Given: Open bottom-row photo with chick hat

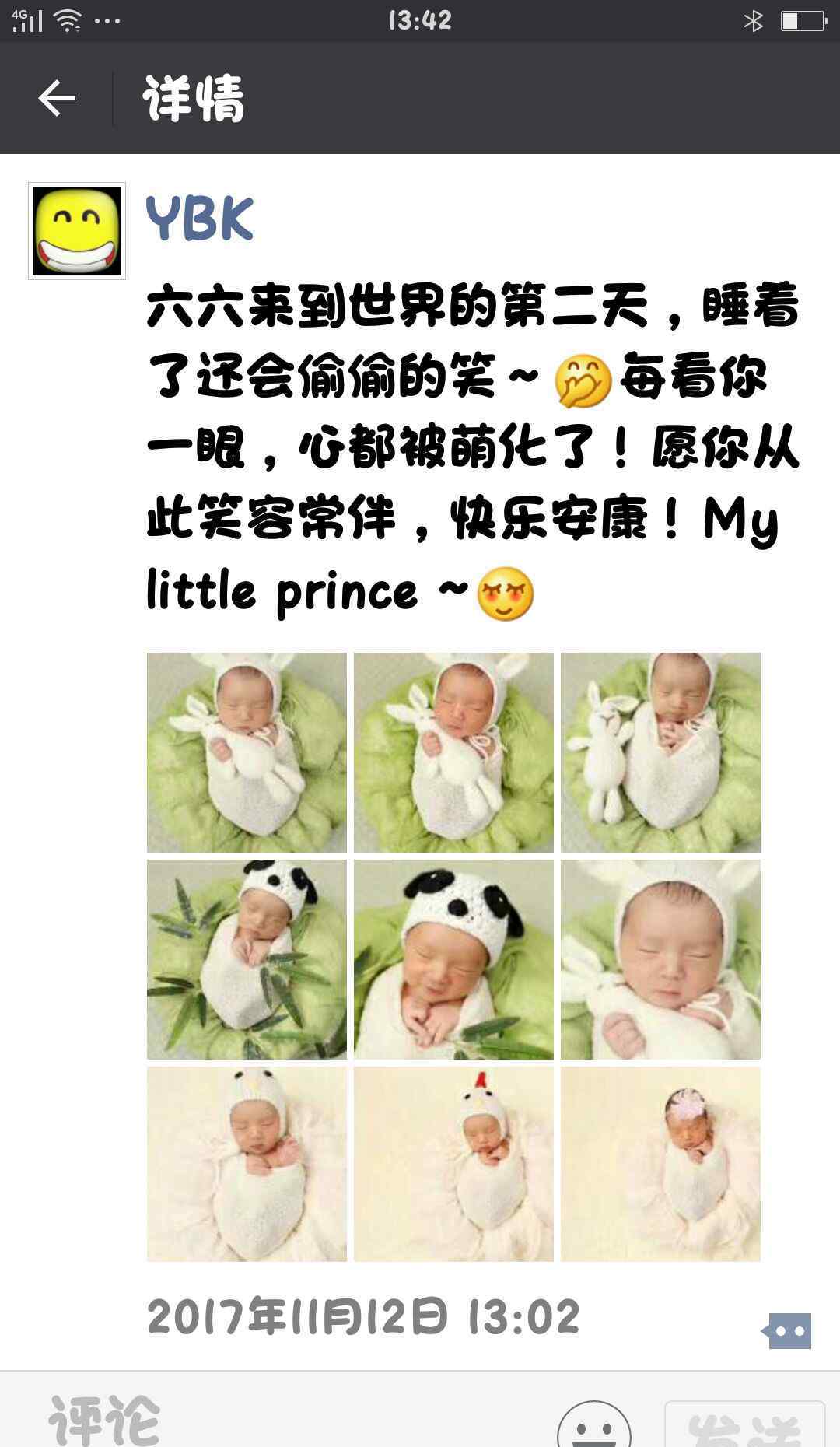Looking at the screenshot, I should pyautogui.click(x=247, y=1164).
